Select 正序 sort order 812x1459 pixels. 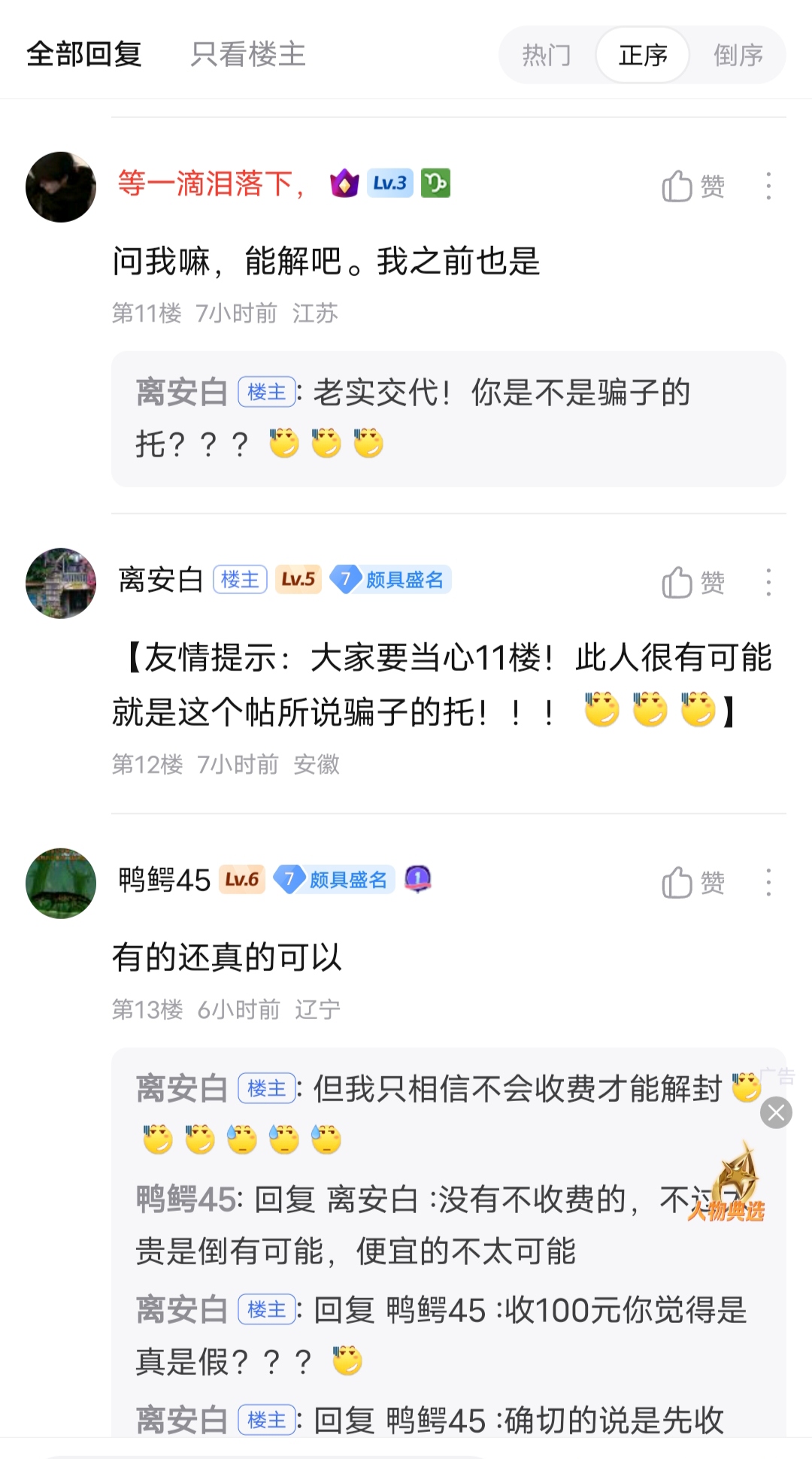[643, 55]
